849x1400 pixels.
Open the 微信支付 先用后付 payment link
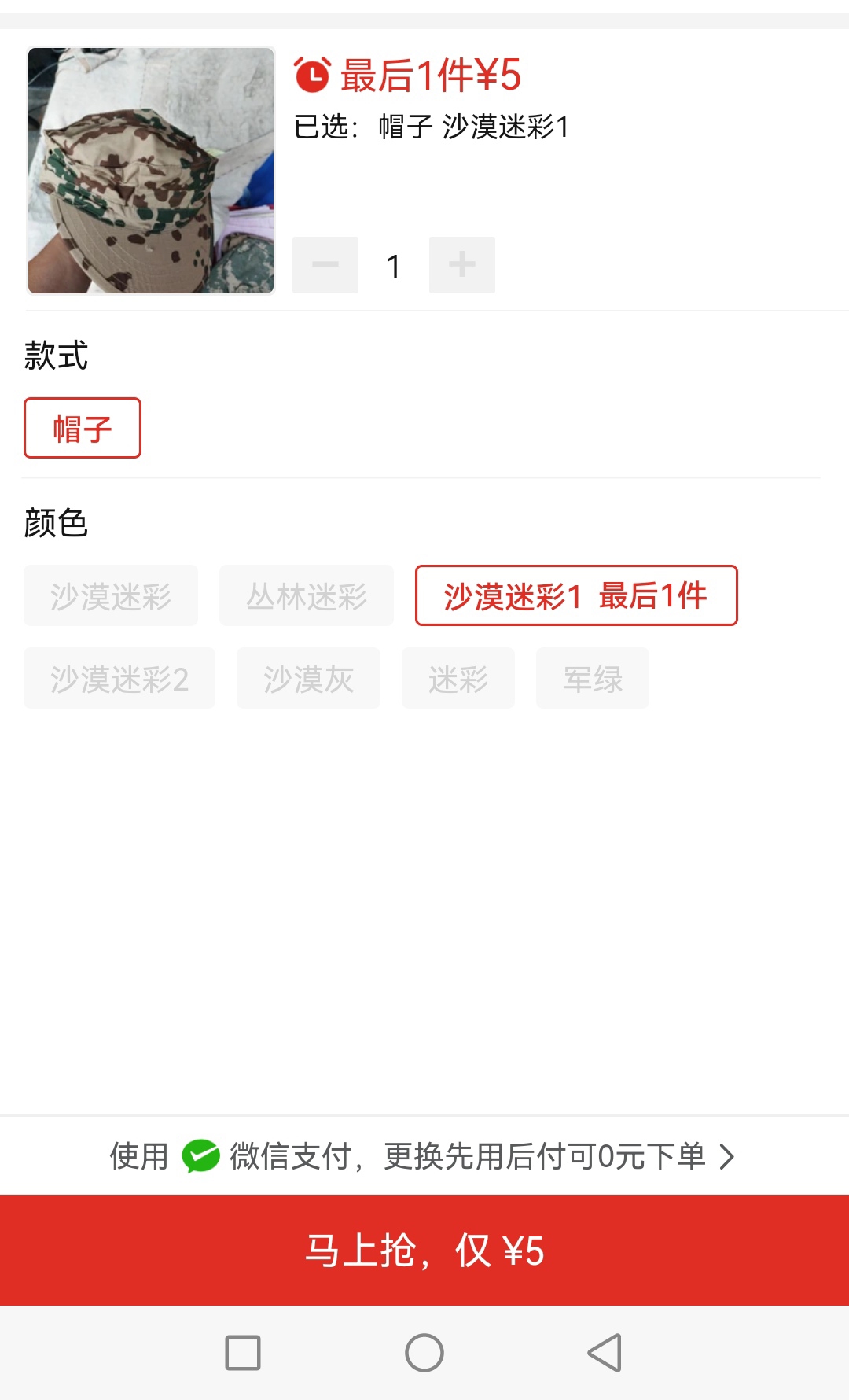click(x=424, y=1156)
